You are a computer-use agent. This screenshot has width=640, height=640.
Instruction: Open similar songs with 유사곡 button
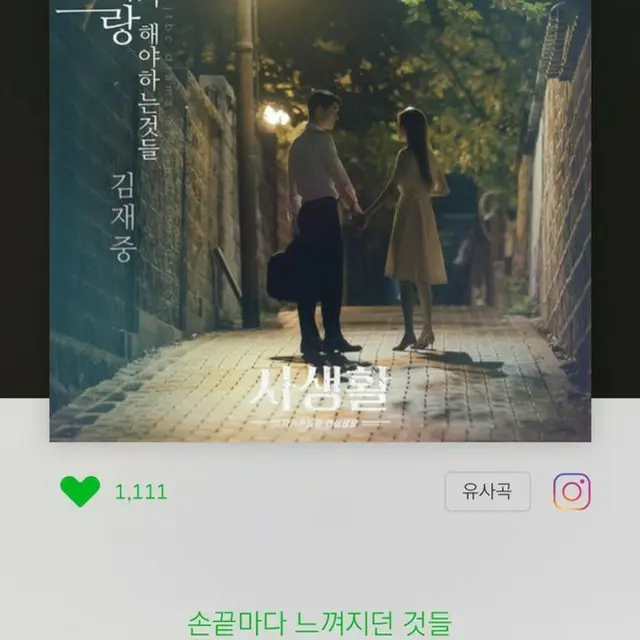pyautogui.click(x=487, y=491)
